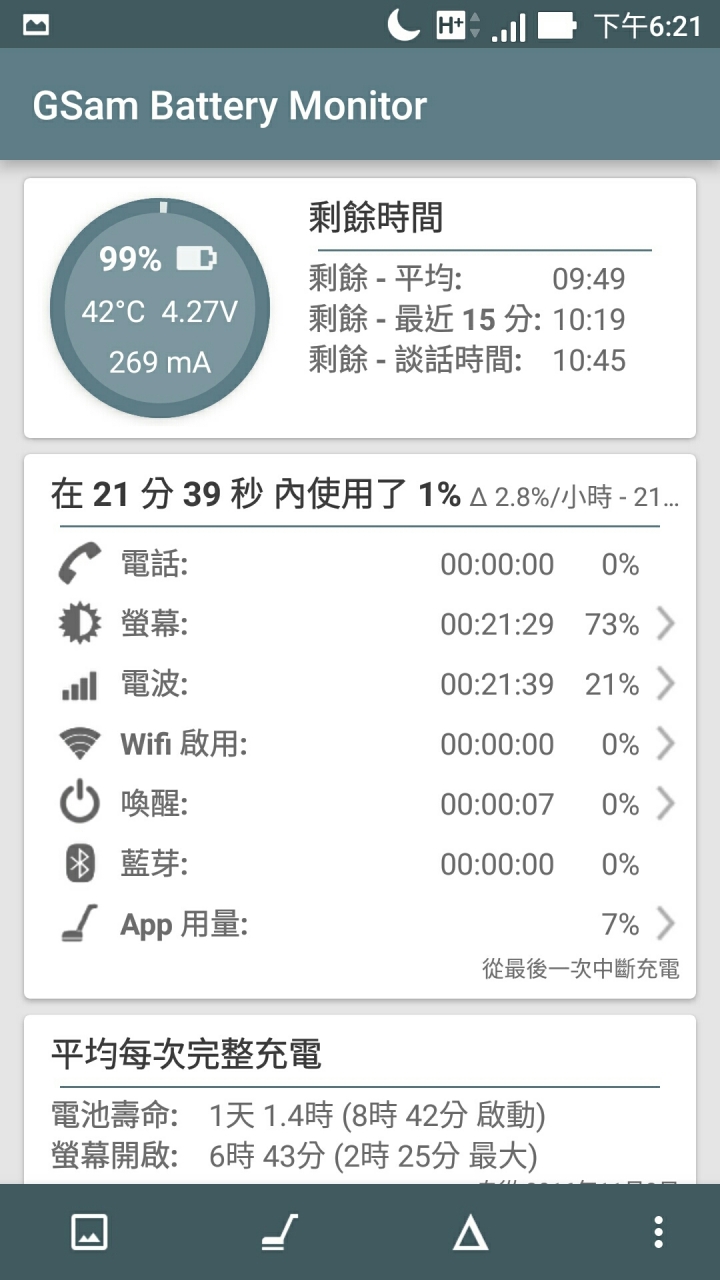View the 電波 signal usage details

click(x=360, y=685)
